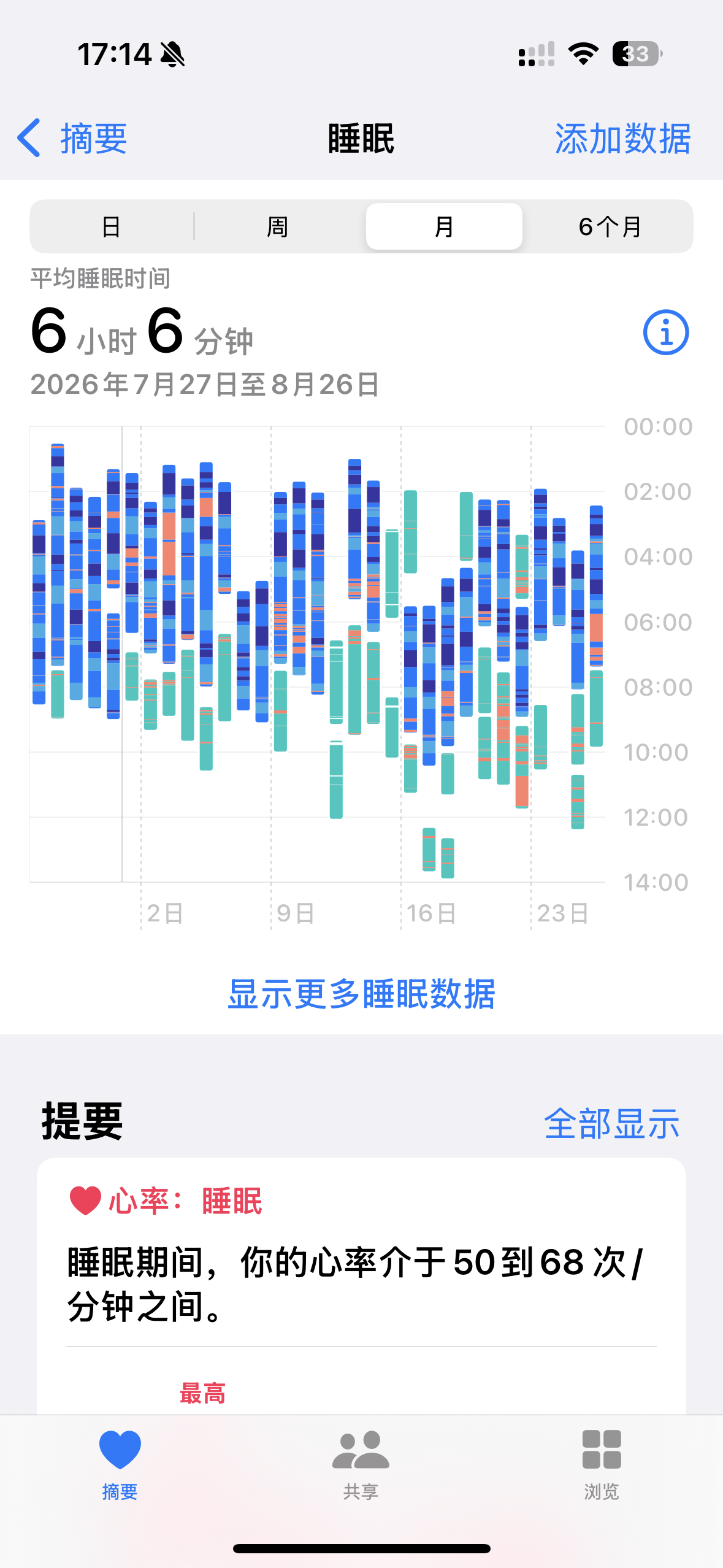Image resolution: width=723 pixels, height=1568 pixels.
Task: Open the sleep info icon
Action: [x=666, y=332]
